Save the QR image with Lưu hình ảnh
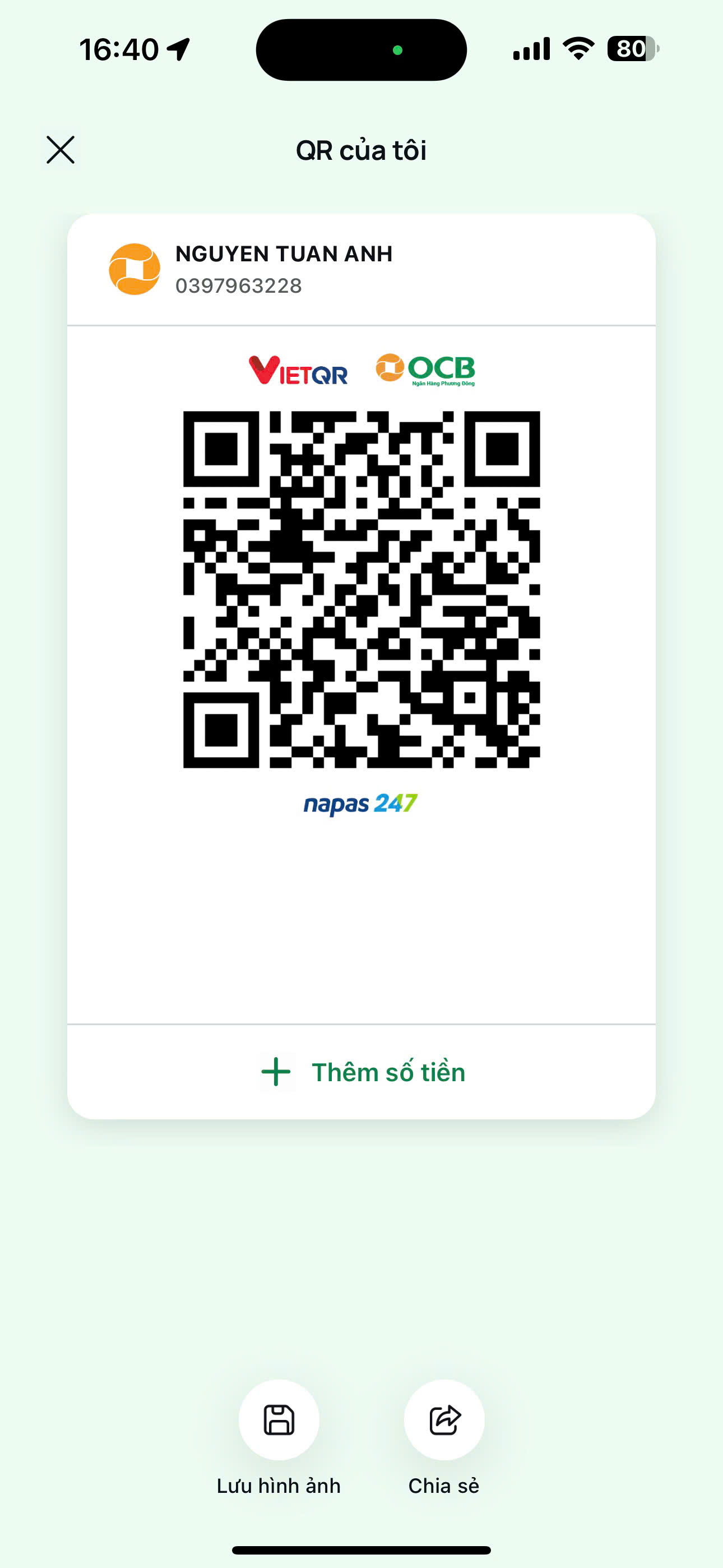The height and width of the screenshot is (1568, 723). click(x=279, y=1420)
